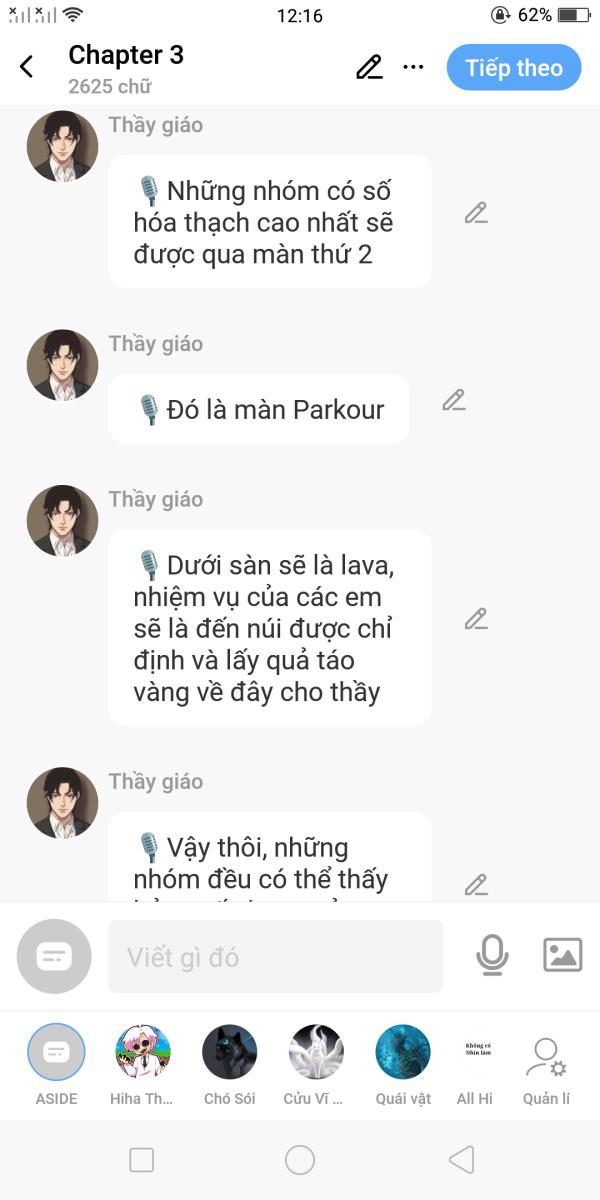Go to the system home screen
Image resolution: width=600 pixels, height=1200 pixels.
coord(300,1160)
